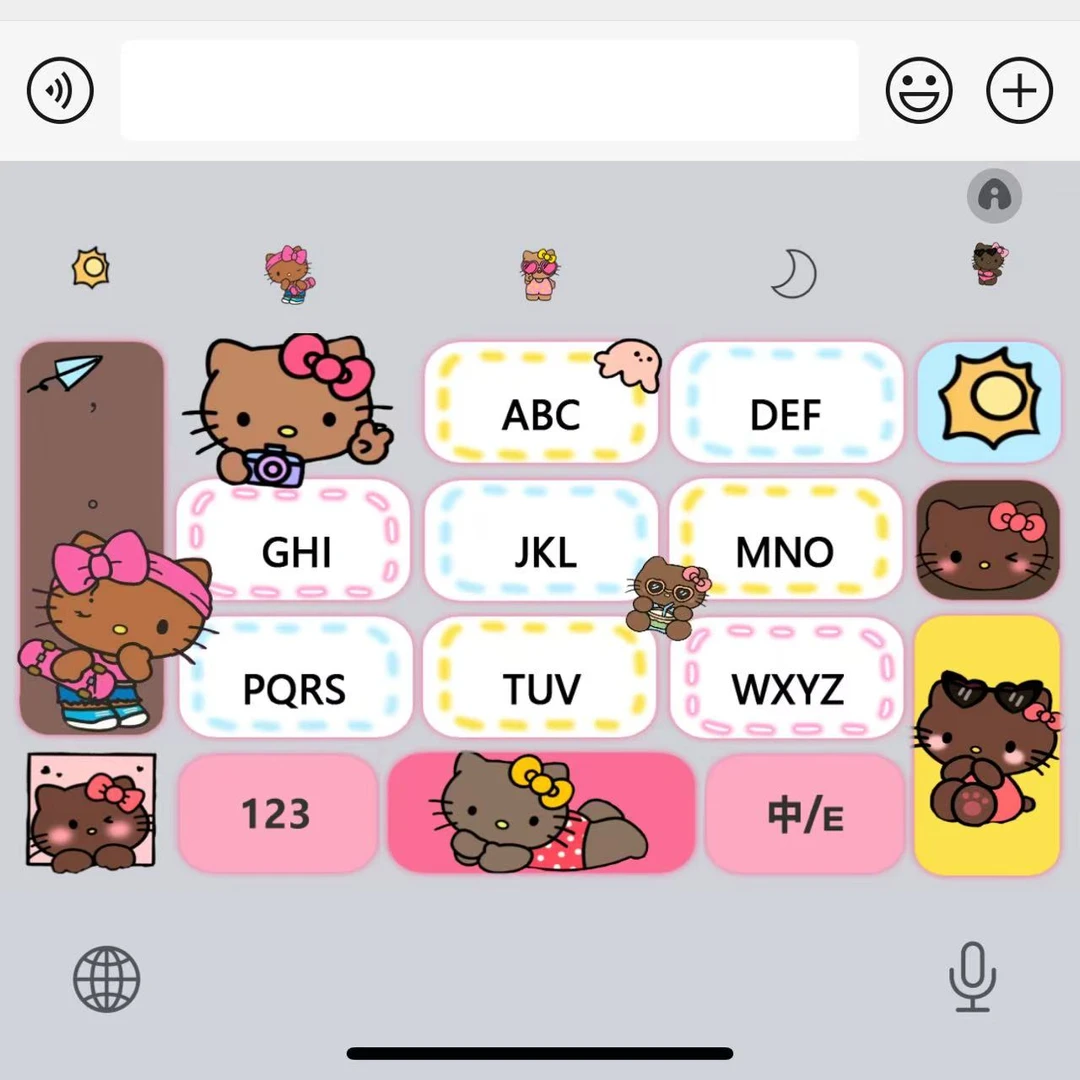
Task: Tap the sun key on blue background
Action: click(x=988, y=402)
